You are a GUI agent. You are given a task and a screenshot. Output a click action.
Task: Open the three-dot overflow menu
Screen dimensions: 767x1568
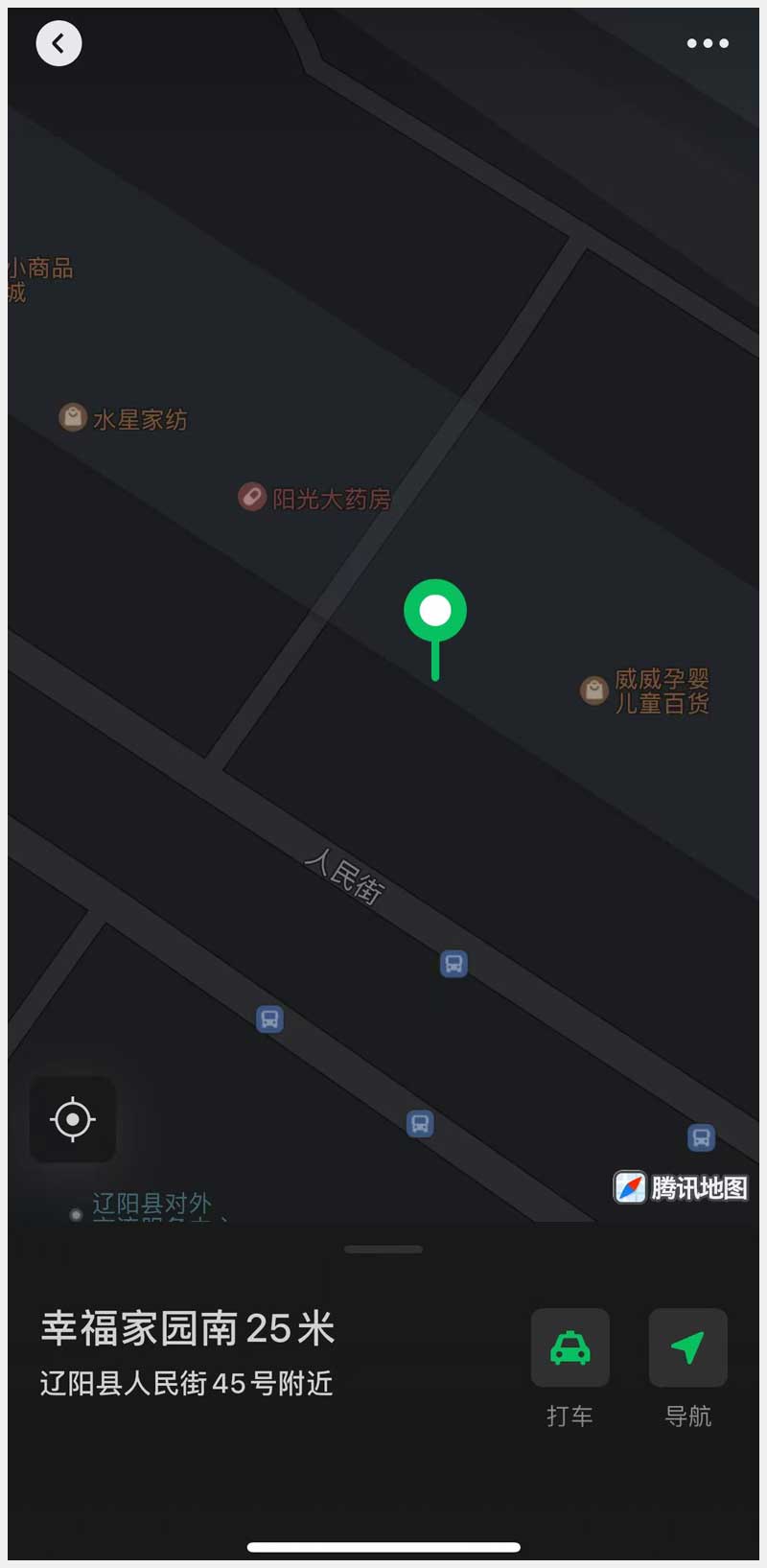(x=708, y=43)
